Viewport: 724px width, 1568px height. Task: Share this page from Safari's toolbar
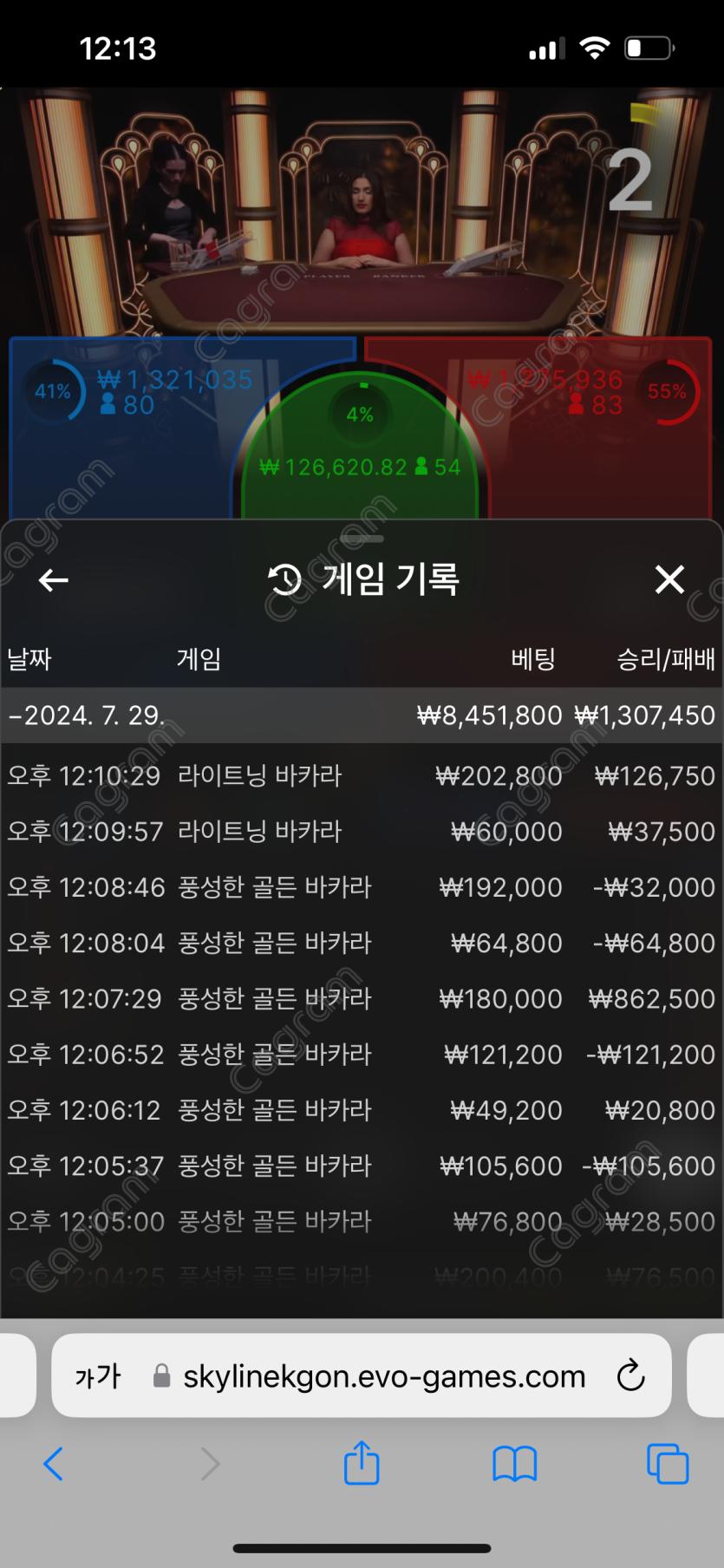click(362, 1462)
